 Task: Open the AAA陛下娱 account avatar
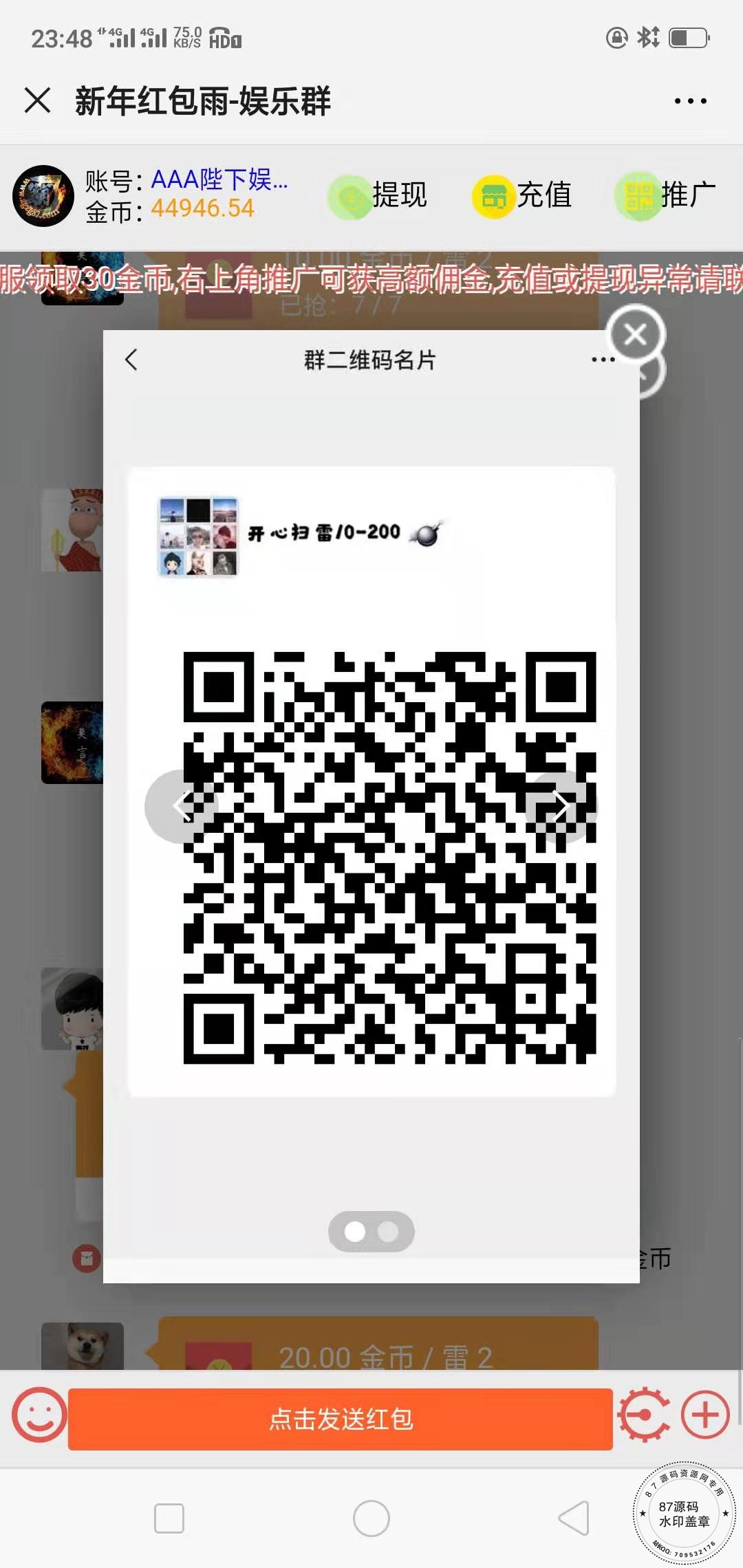click(43, 196)
